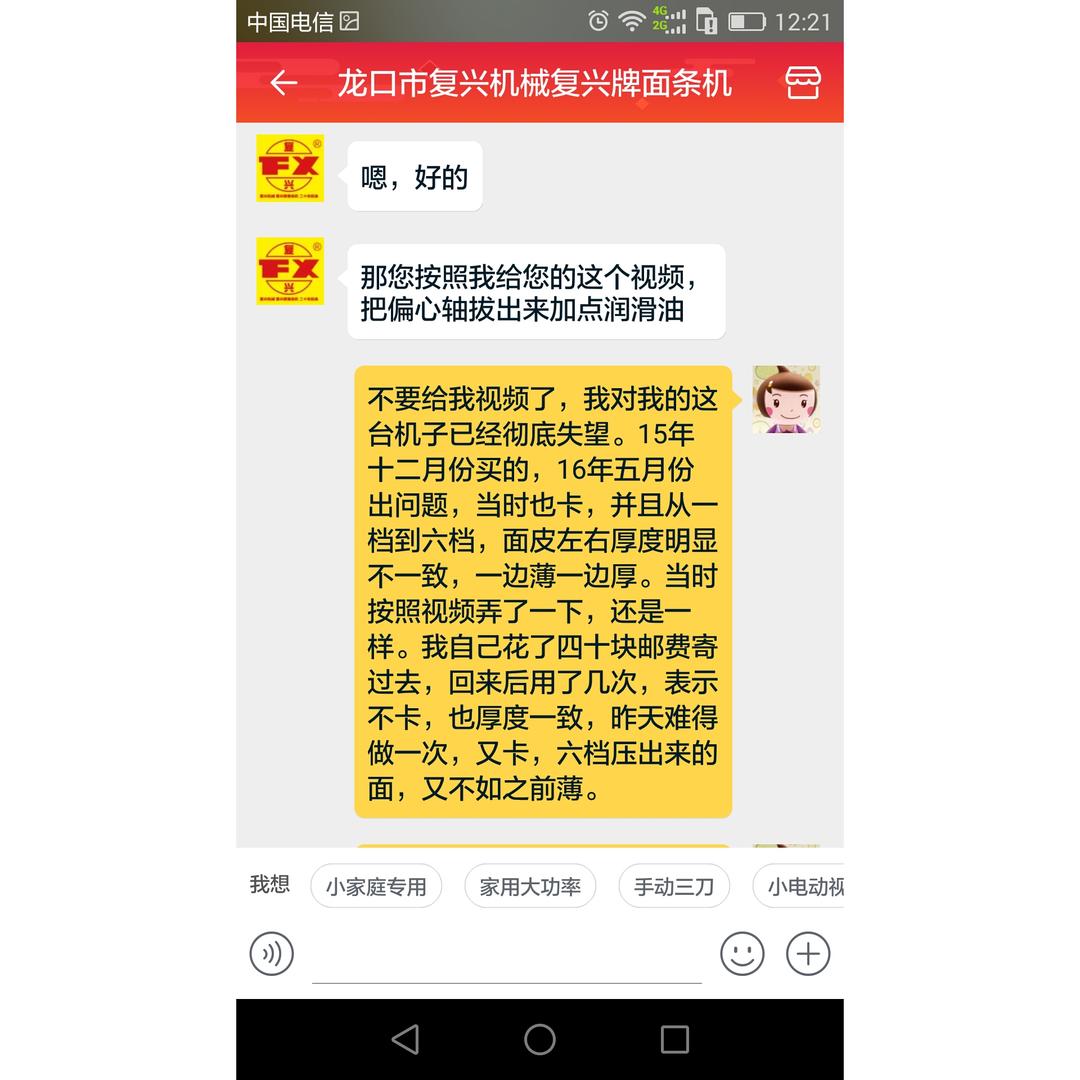Select the 小家庭专用 quick chip
This screenshot has width=1080, height=1080.
pyautogui.click(x=376, y=886)
